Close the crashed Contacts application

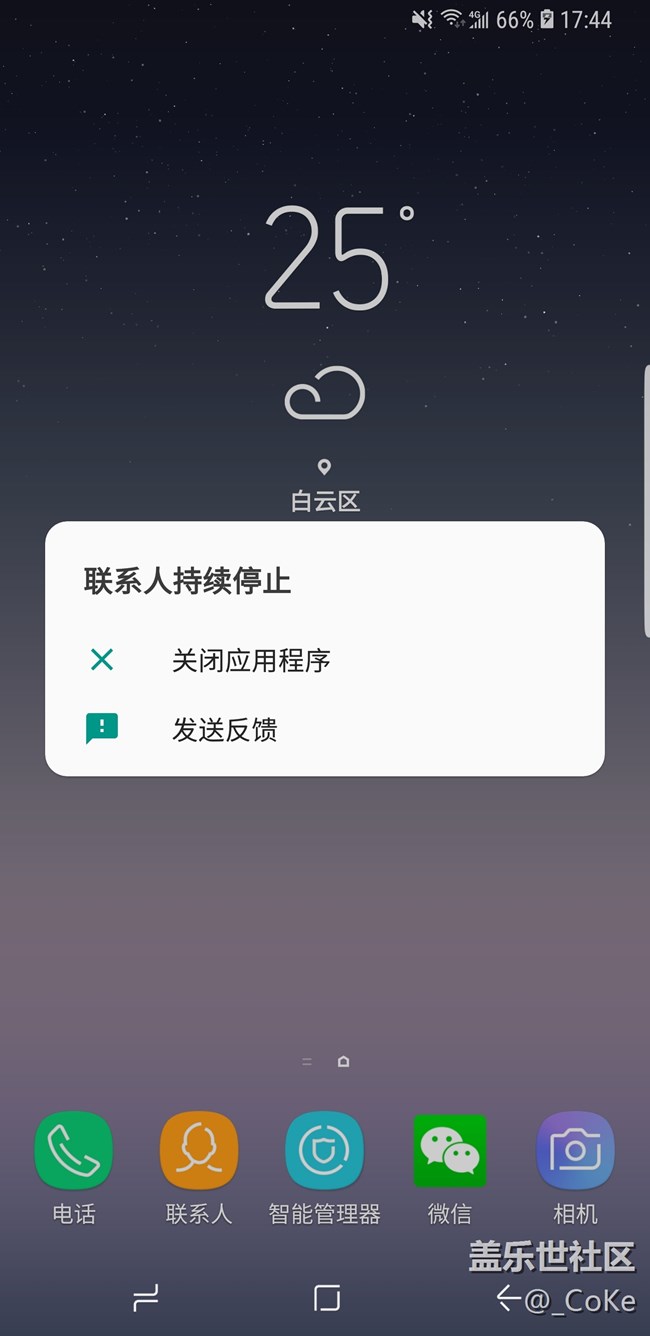[250, 660]
